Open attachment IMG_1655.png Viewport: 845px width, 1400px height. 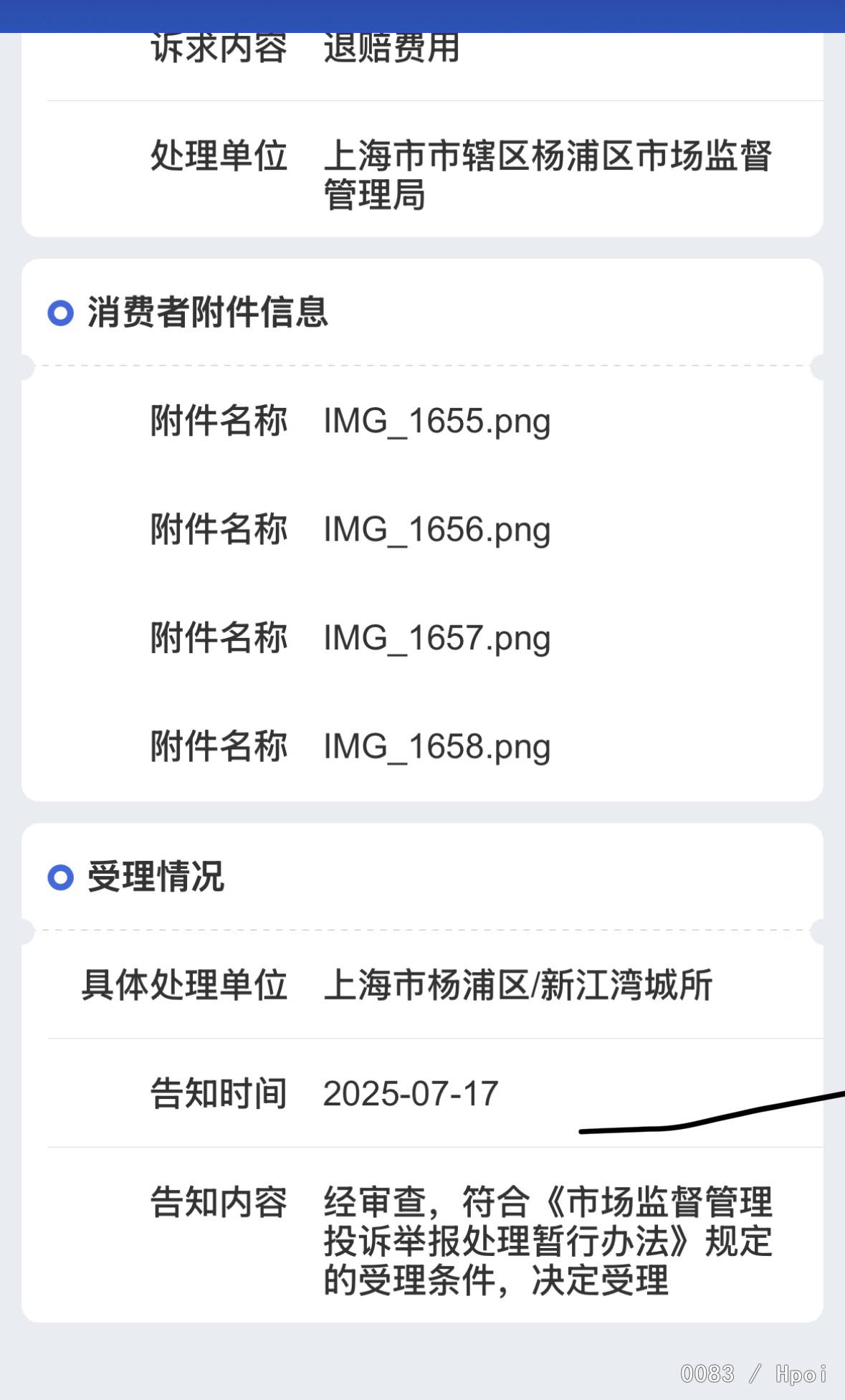(x=436, y=421)
